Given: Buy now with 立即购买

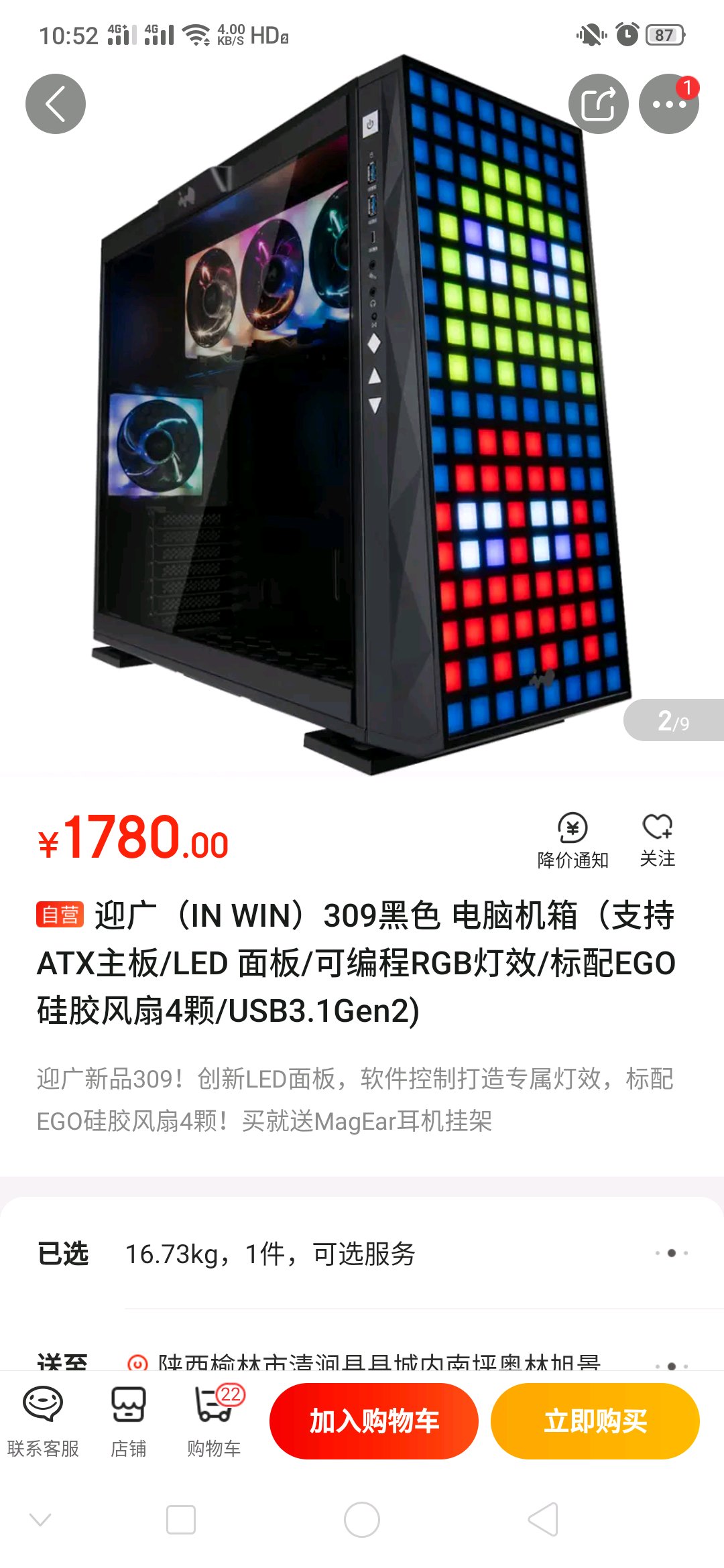Looking at the screenshot, I should 595,1421.
